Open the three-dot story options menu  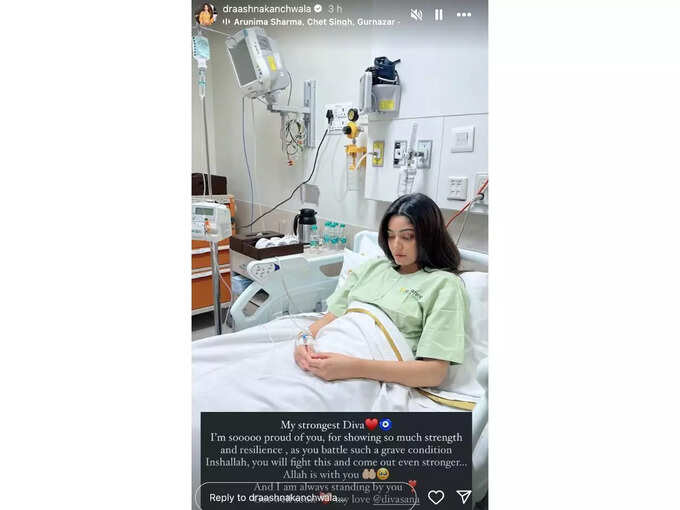(464, 14)
